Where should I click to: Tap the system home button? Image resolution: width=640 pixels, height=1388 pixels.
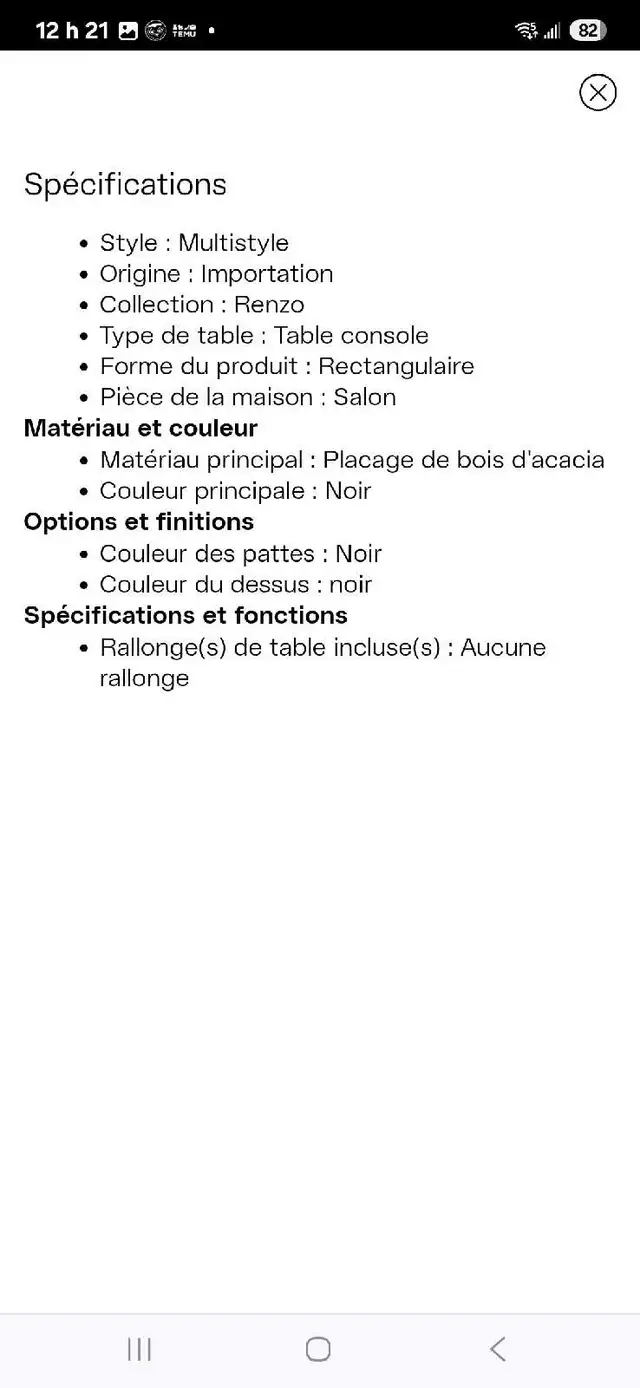click(318, 1349)
